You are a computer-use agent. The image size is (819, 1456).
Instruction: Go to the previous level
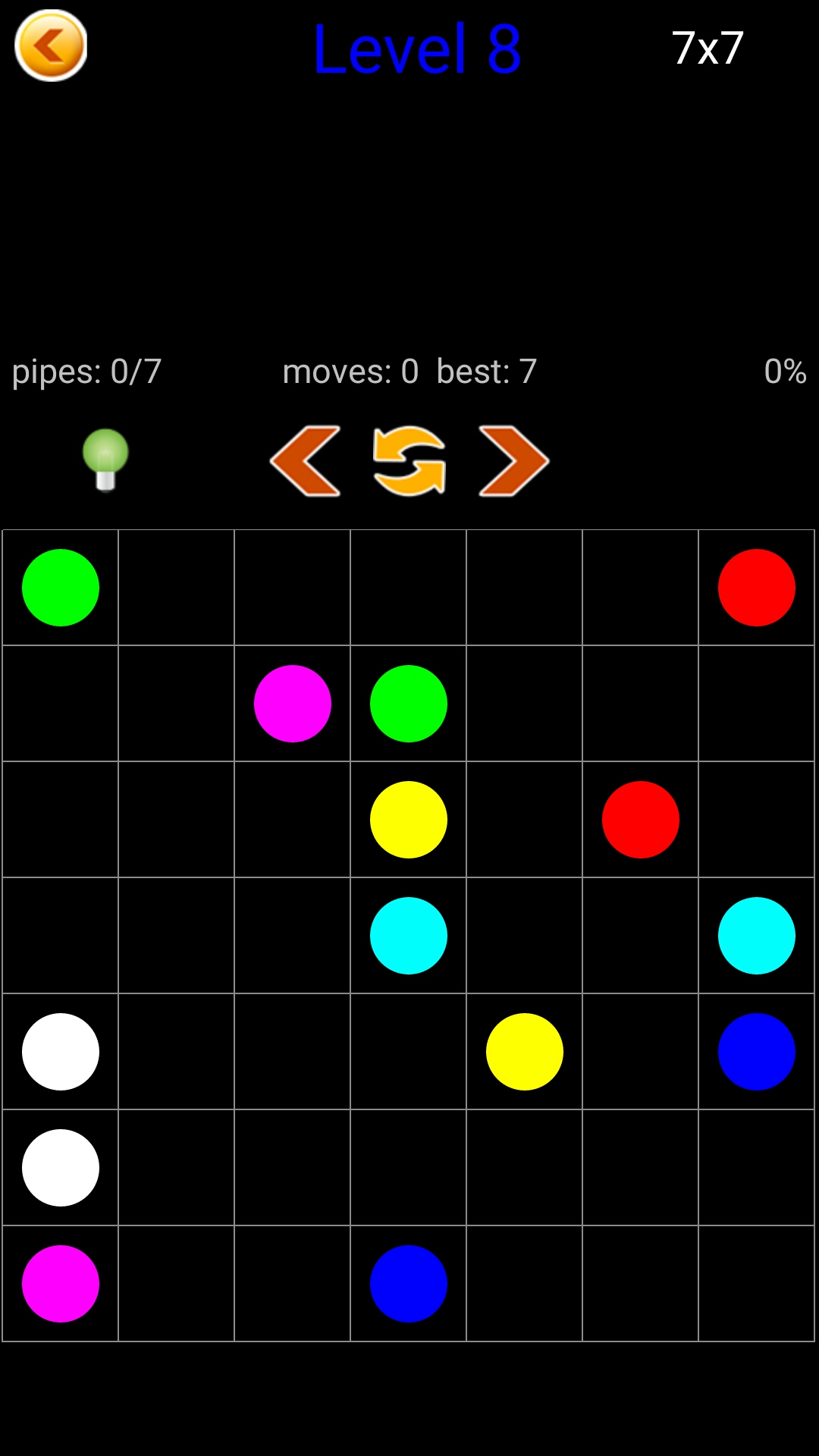pyautogui.click(x=306, y=461)
